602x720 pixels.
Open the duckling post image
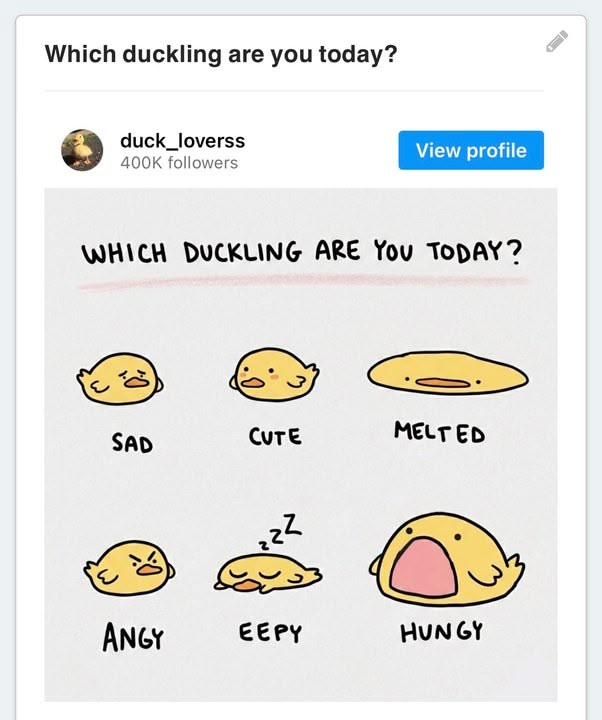(300, 445)
